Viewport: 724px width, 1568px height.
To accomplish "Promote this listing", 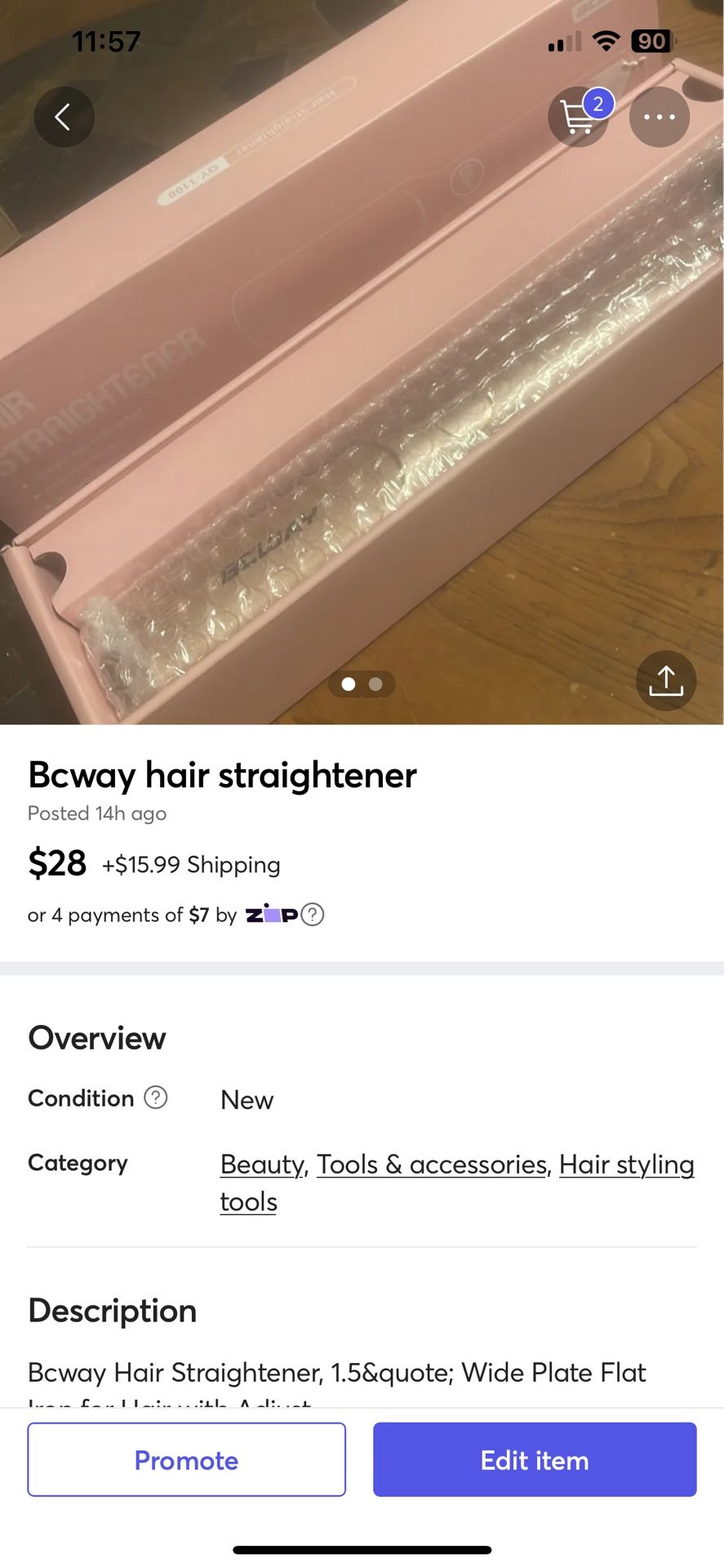I will coord(186,1459).
